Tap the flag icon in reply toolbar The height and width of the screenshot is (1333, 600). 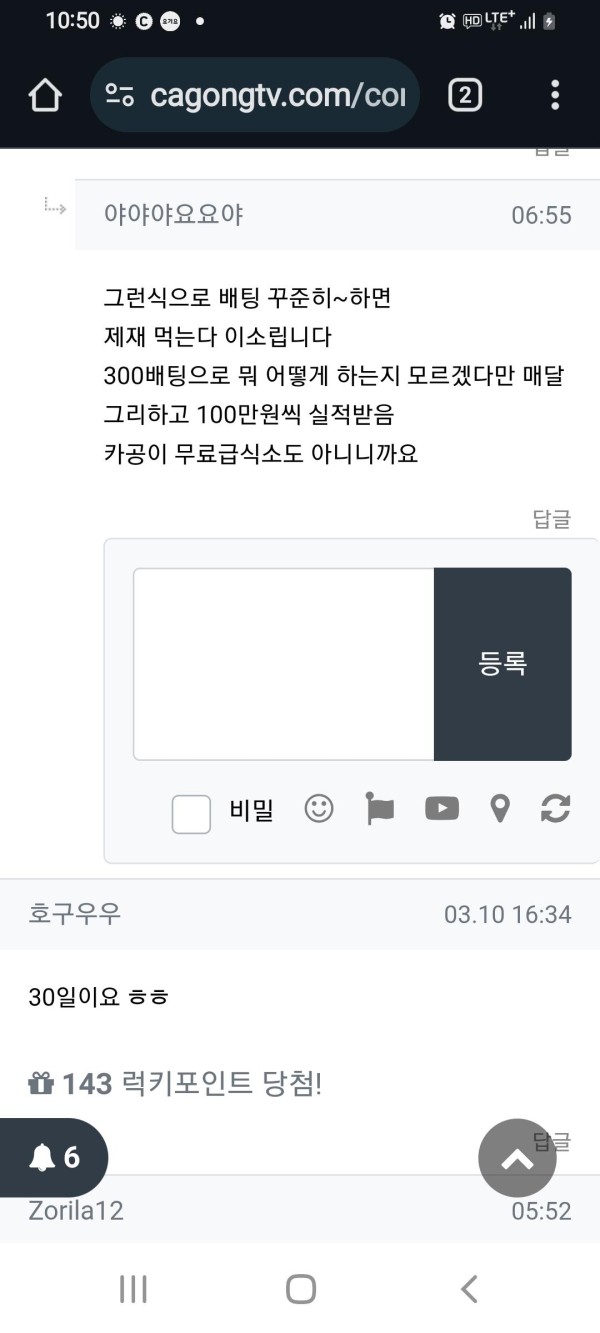click(380, 808)
